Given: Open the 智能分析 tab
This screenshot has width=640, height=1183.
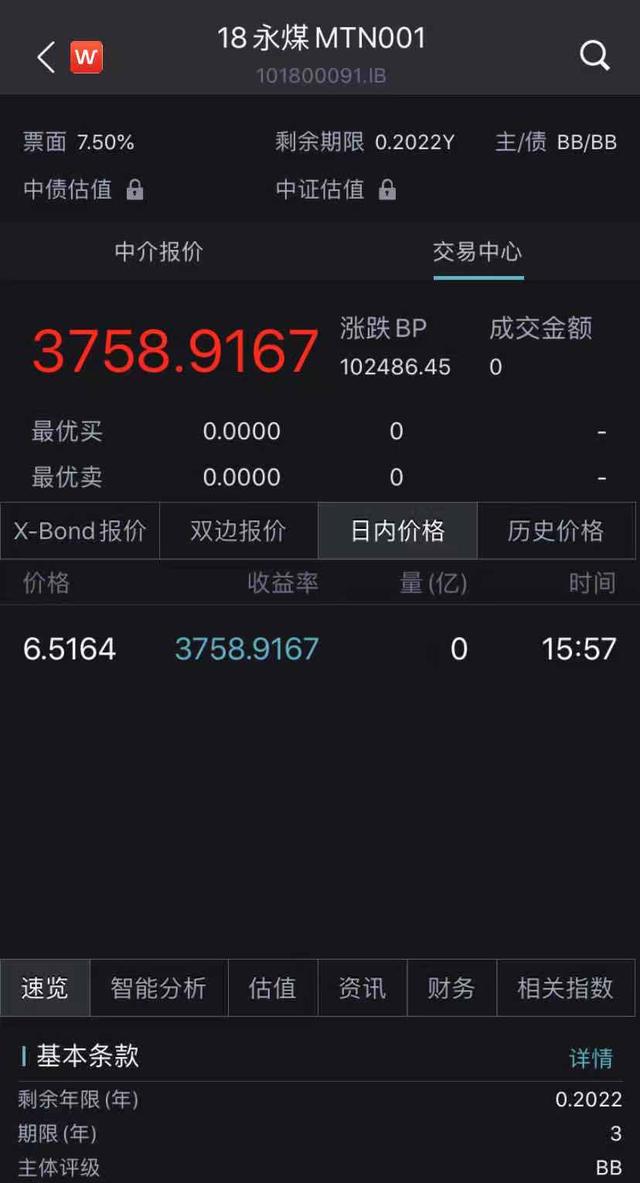Looking at the screenshot, I should point(158,988).
